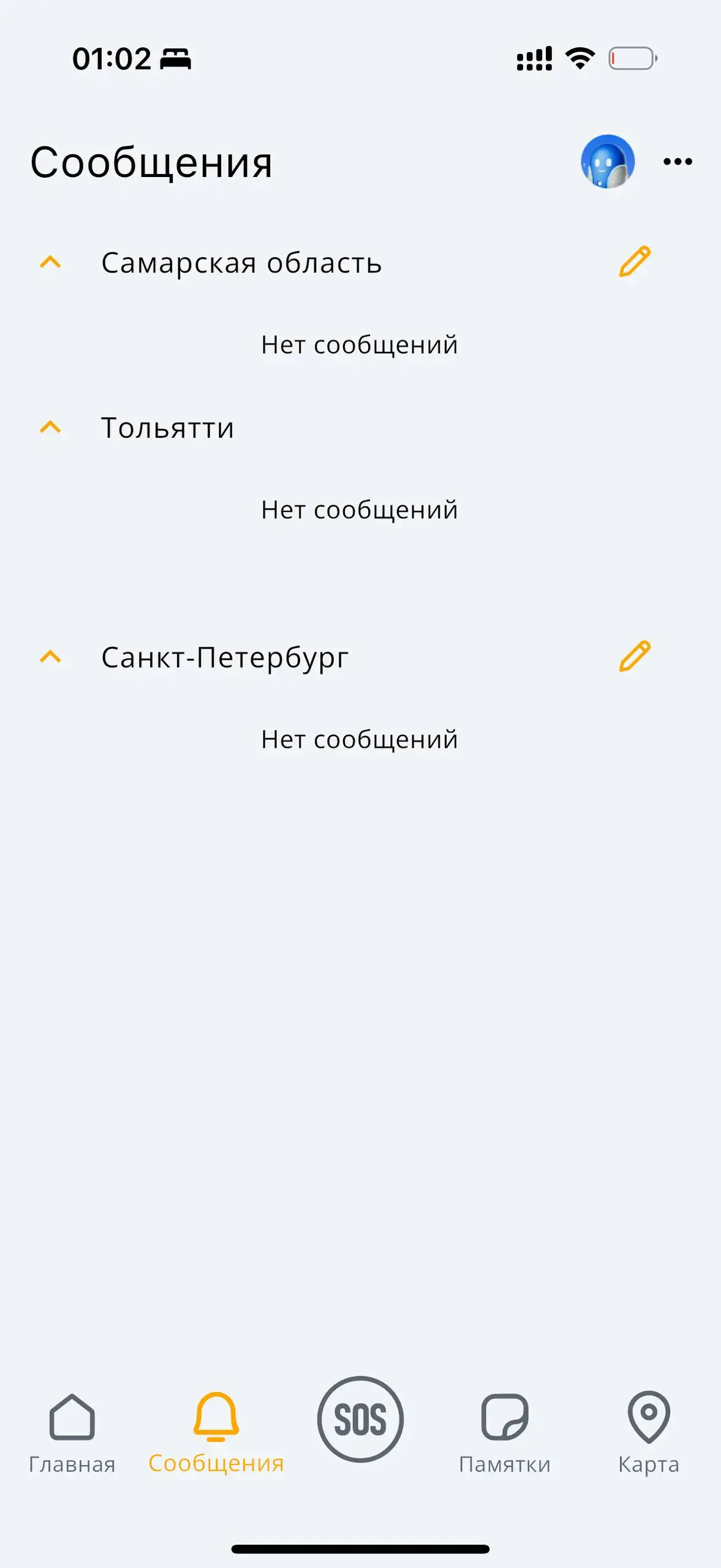Edit the Самарская область region
The width and height of the screenshot is (721, 1568).
pyautogui.click(x=634, y=262)
